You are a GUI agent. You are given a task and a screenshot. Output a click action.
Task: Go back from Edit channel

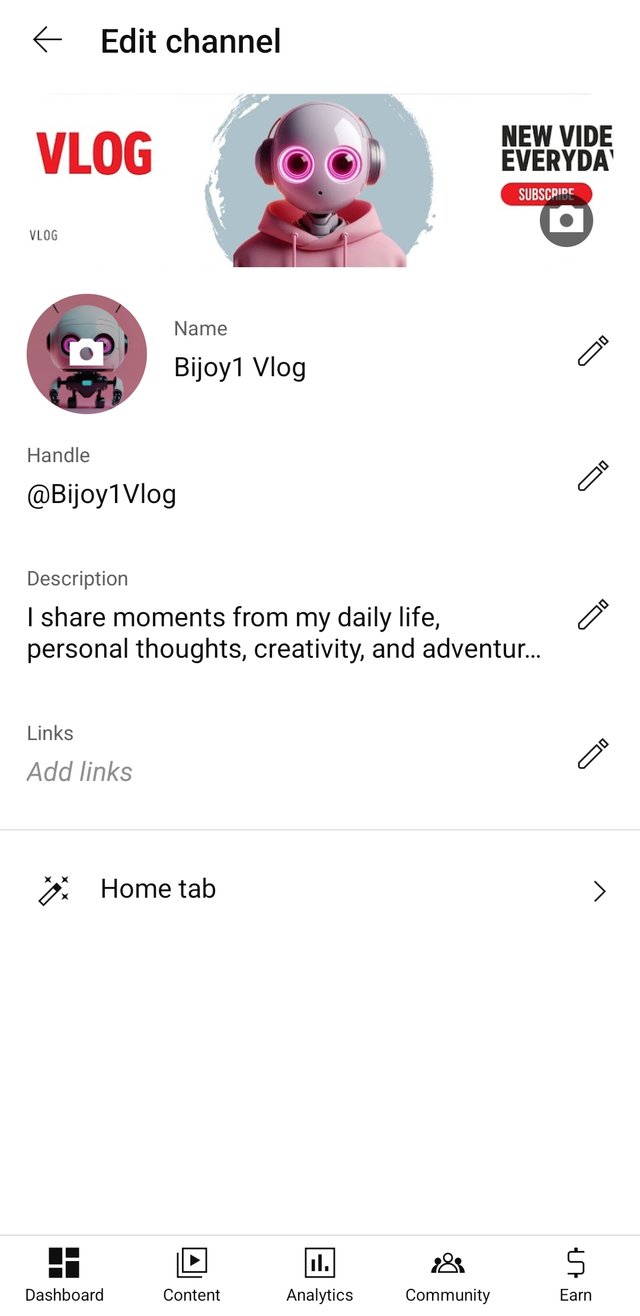[x=47, y=40]
